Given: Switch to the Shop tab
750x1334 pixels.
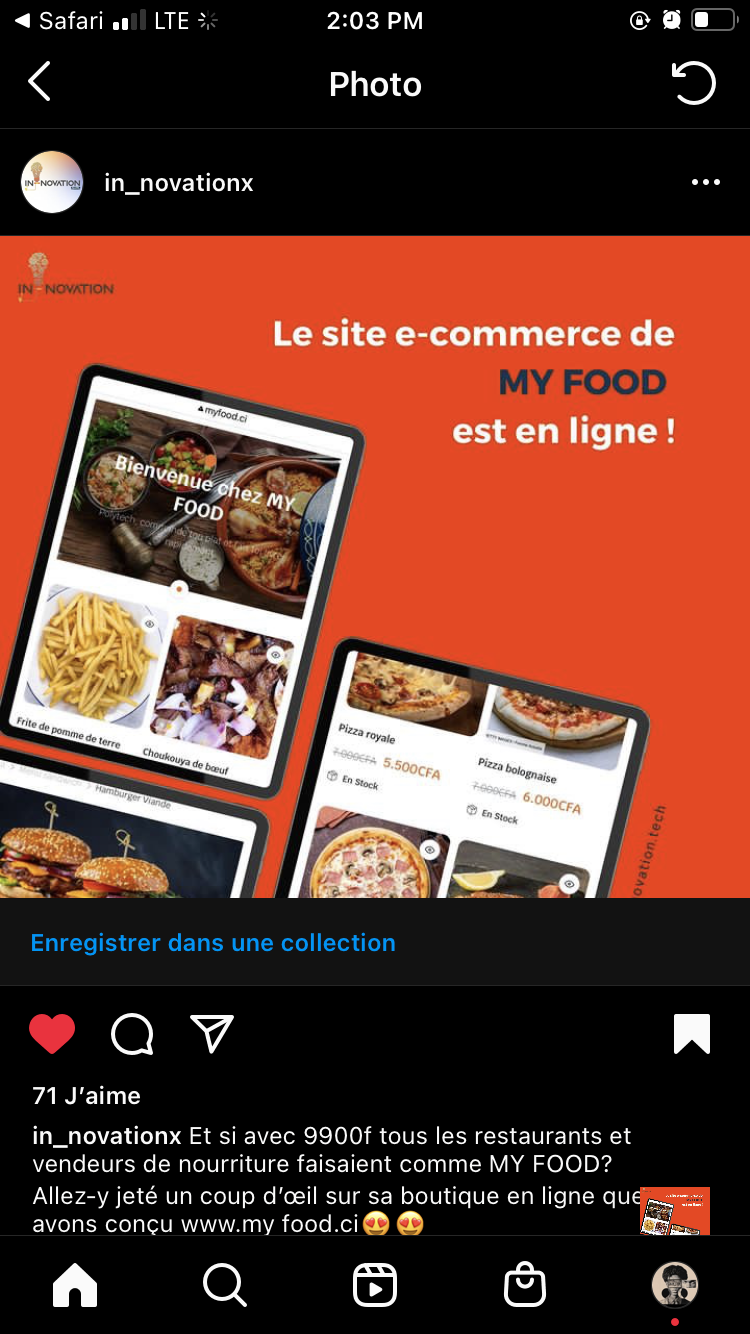Looking at the screenshot, I should [x=525, y=1285].
